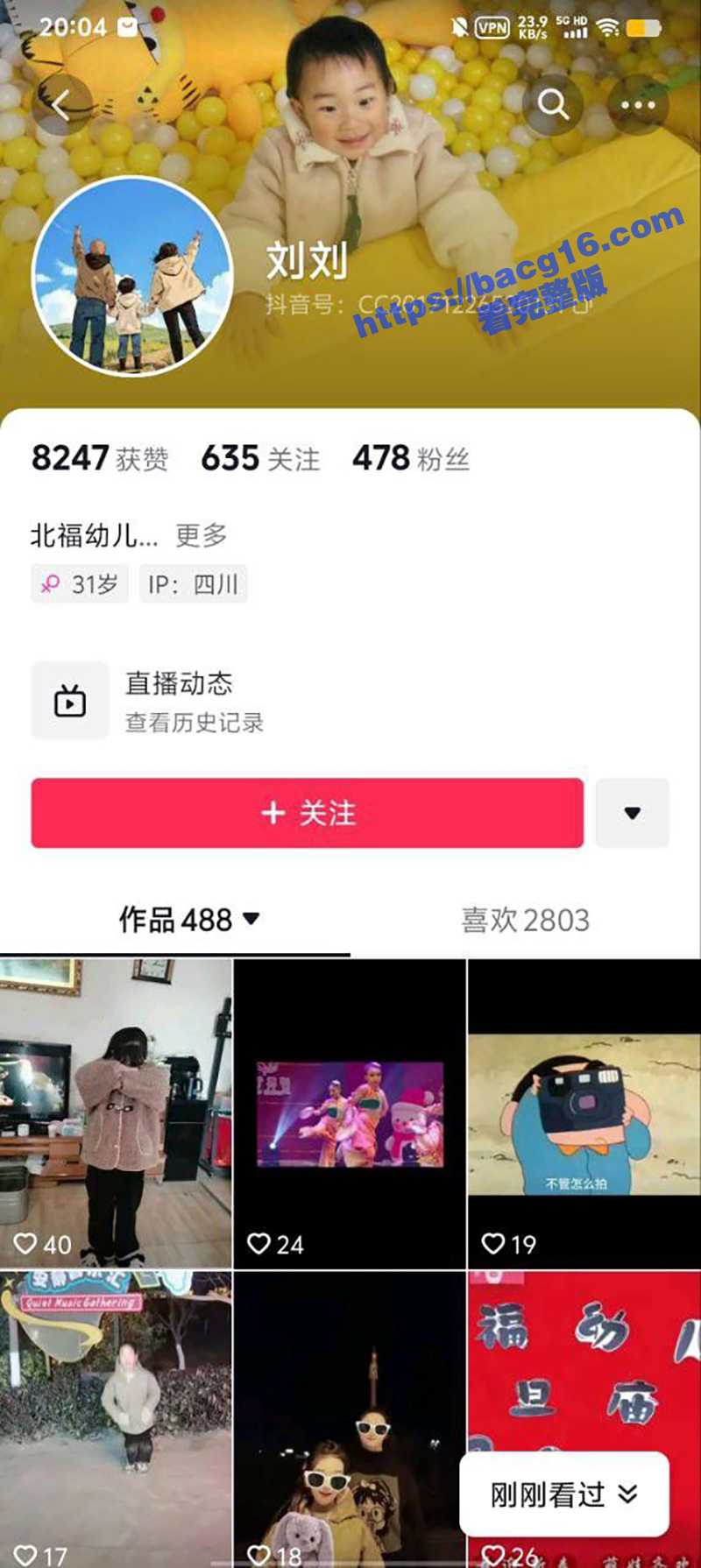Go back using the top-left arrow
701x1568 pixels.
(x=60, y=105)
